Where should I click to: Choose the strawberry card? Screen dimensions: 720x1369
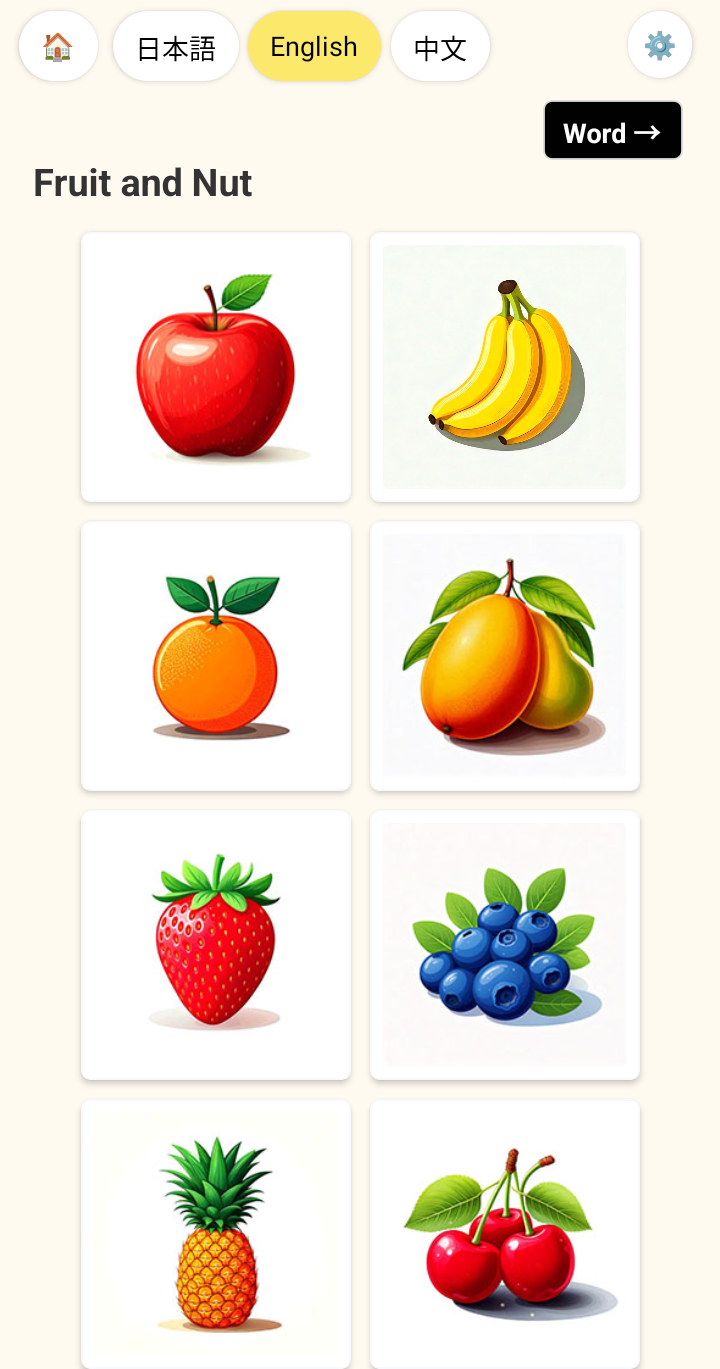click(x=216, y=945)
